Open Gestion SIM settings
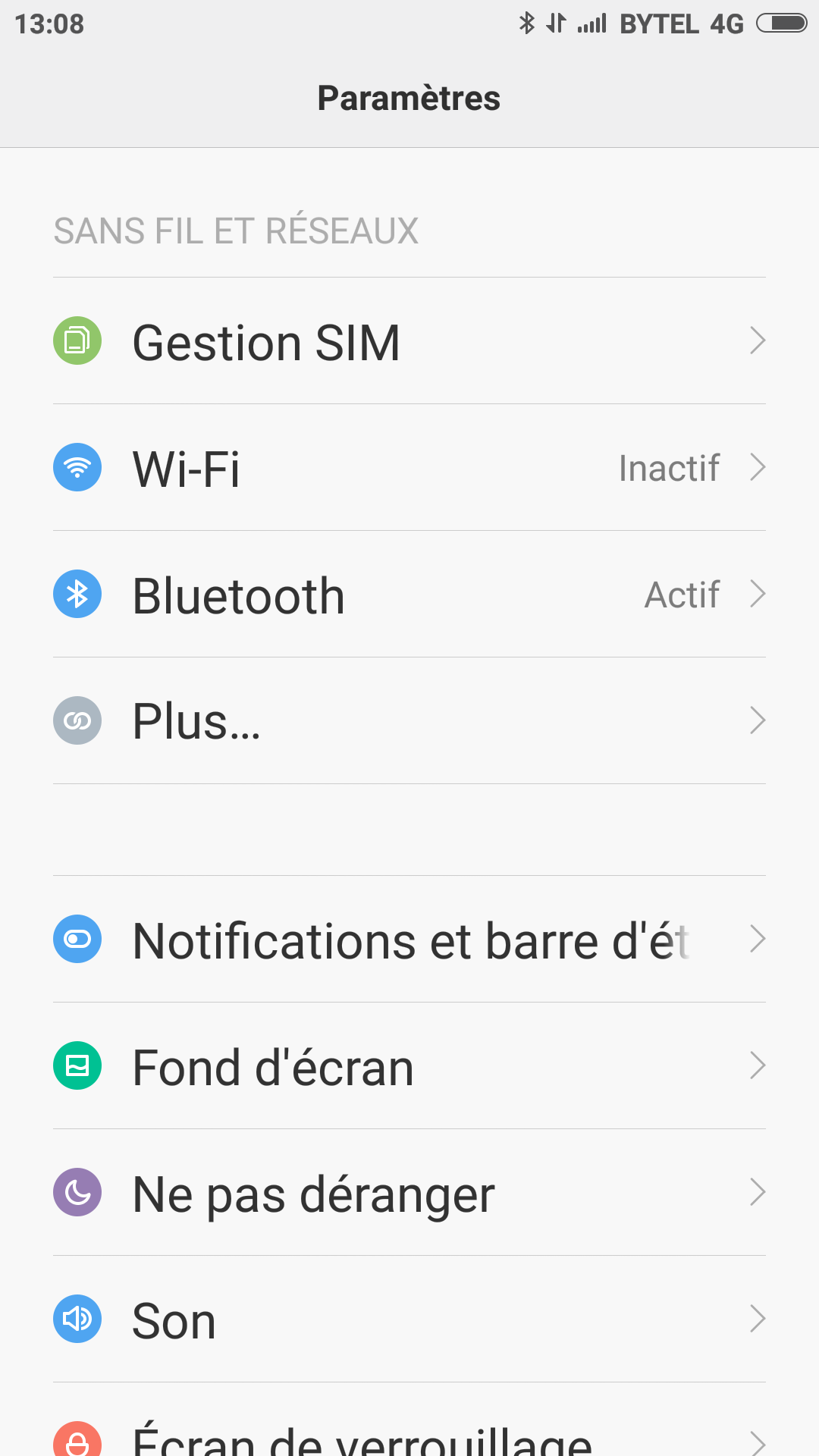 409,341
